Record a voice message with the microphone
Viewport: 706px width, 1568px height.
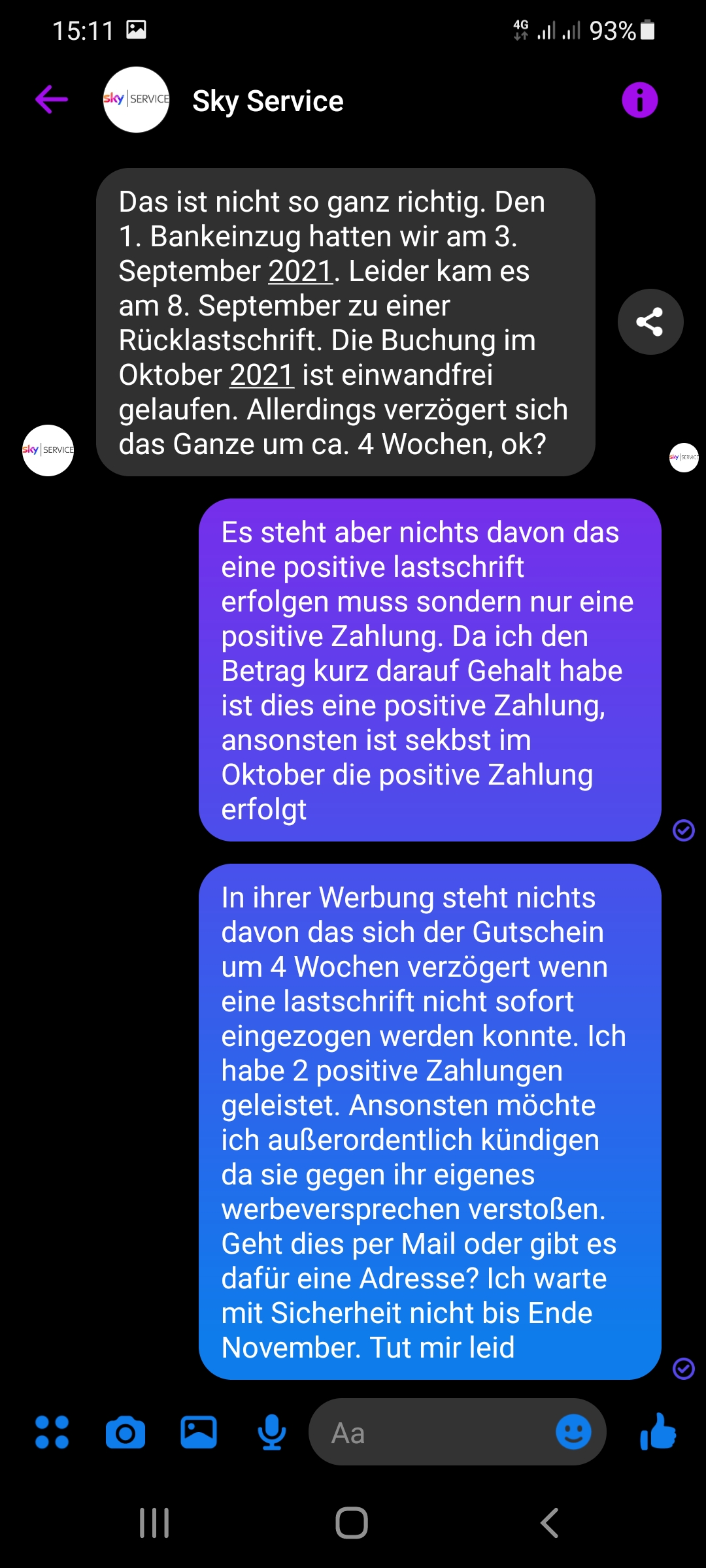point(271,1432)
